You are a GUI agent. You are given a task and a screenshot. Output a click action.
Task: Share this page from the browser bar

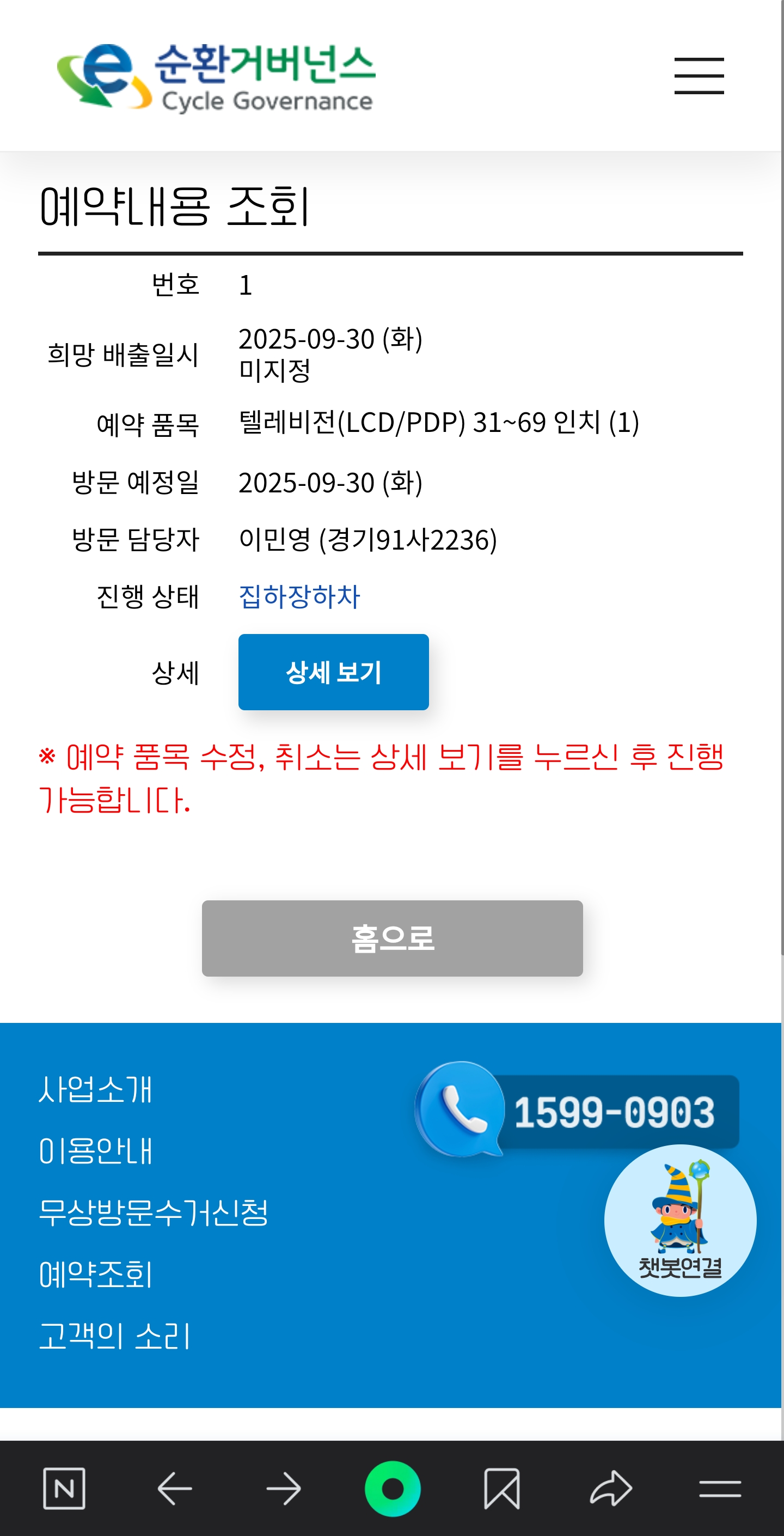click(611, 1488)
